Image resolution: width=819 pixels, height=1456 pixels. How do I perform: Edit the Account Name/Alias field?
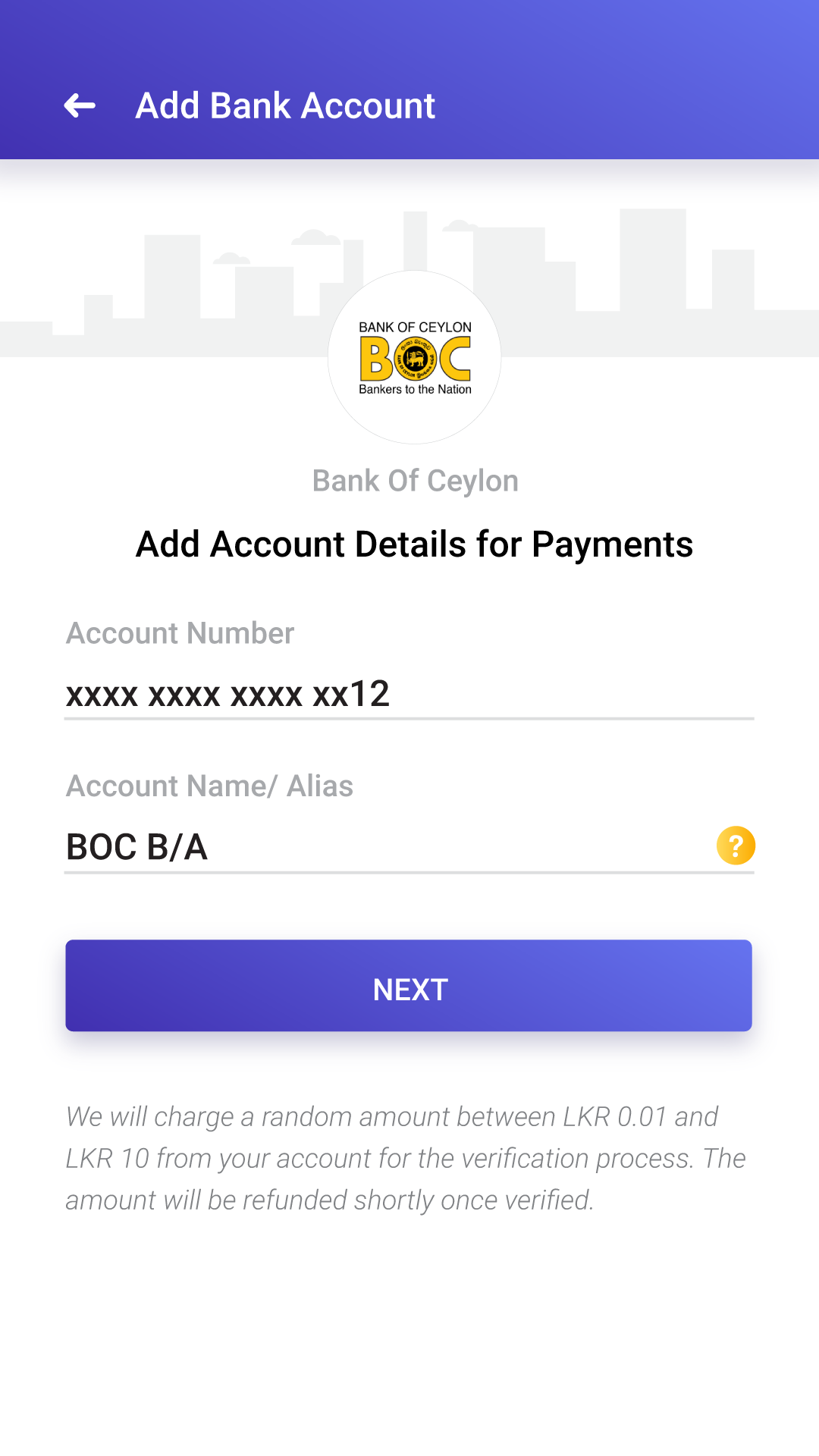pyautogui.click(x=379, y=846)
